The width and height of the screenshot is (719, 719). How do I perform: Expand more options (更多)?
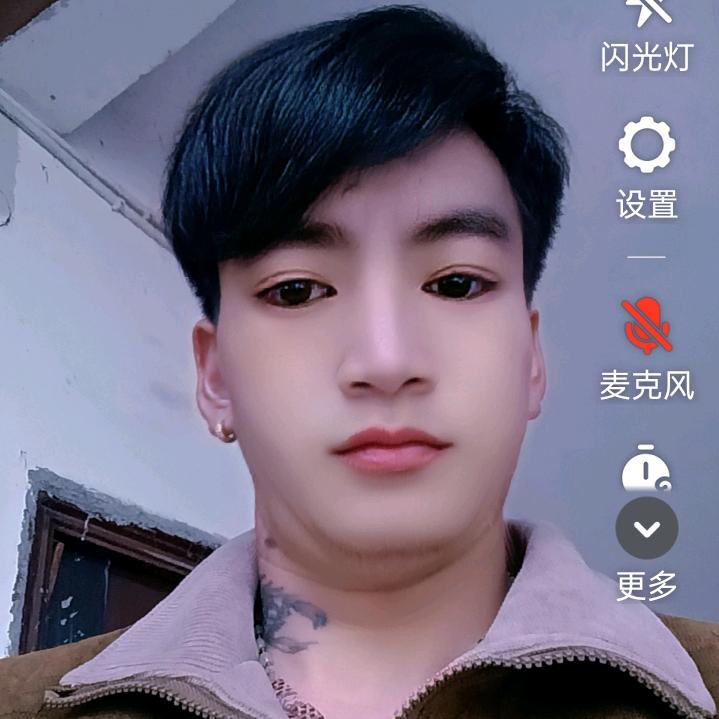click(646, 528)
